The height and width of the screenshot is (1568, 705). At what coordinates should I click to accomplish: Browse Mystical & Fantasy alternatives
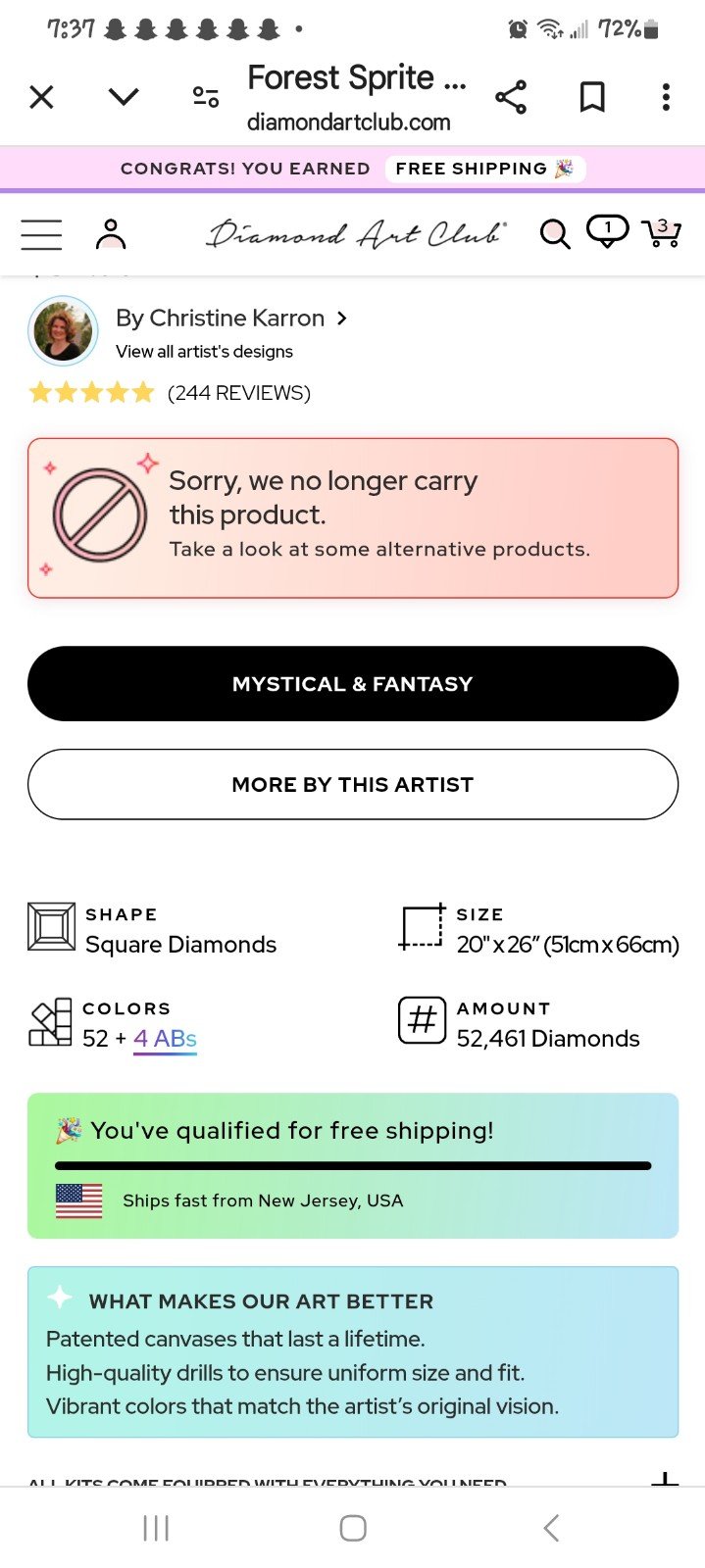pyautogui.click(x=353, y=684)
